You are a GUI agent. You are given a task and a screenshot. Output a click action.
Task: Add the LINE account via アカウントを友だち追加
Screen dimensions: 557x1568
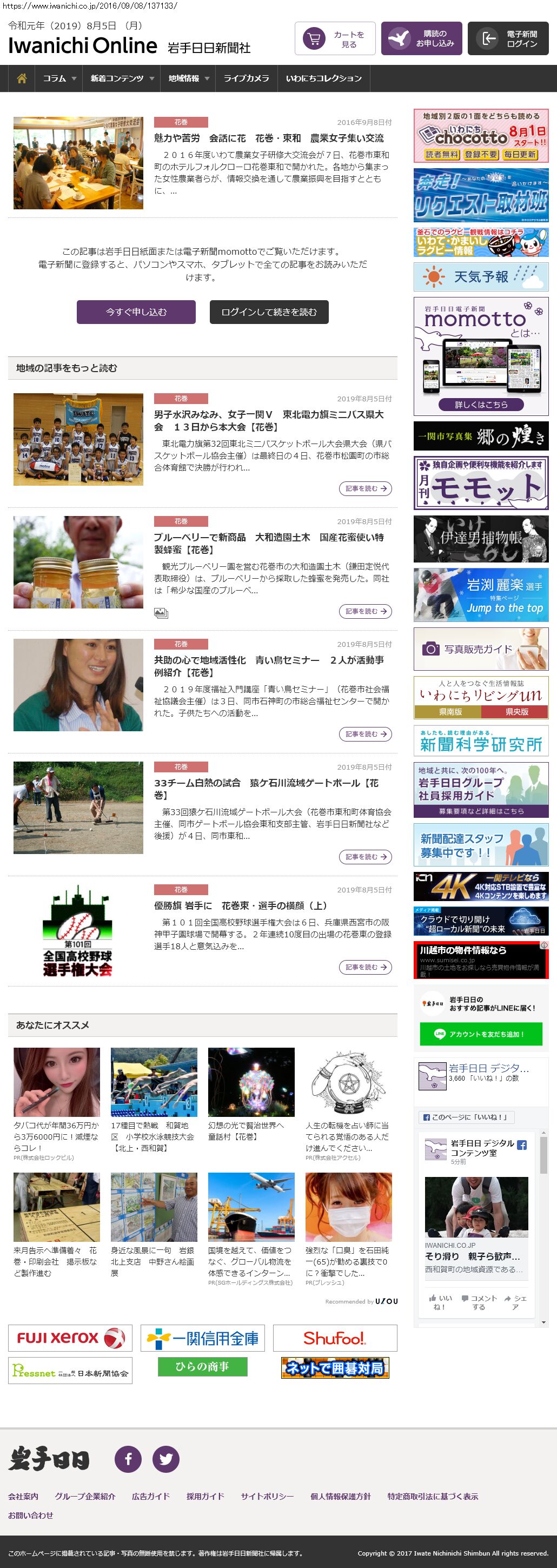coord(480,1034)
